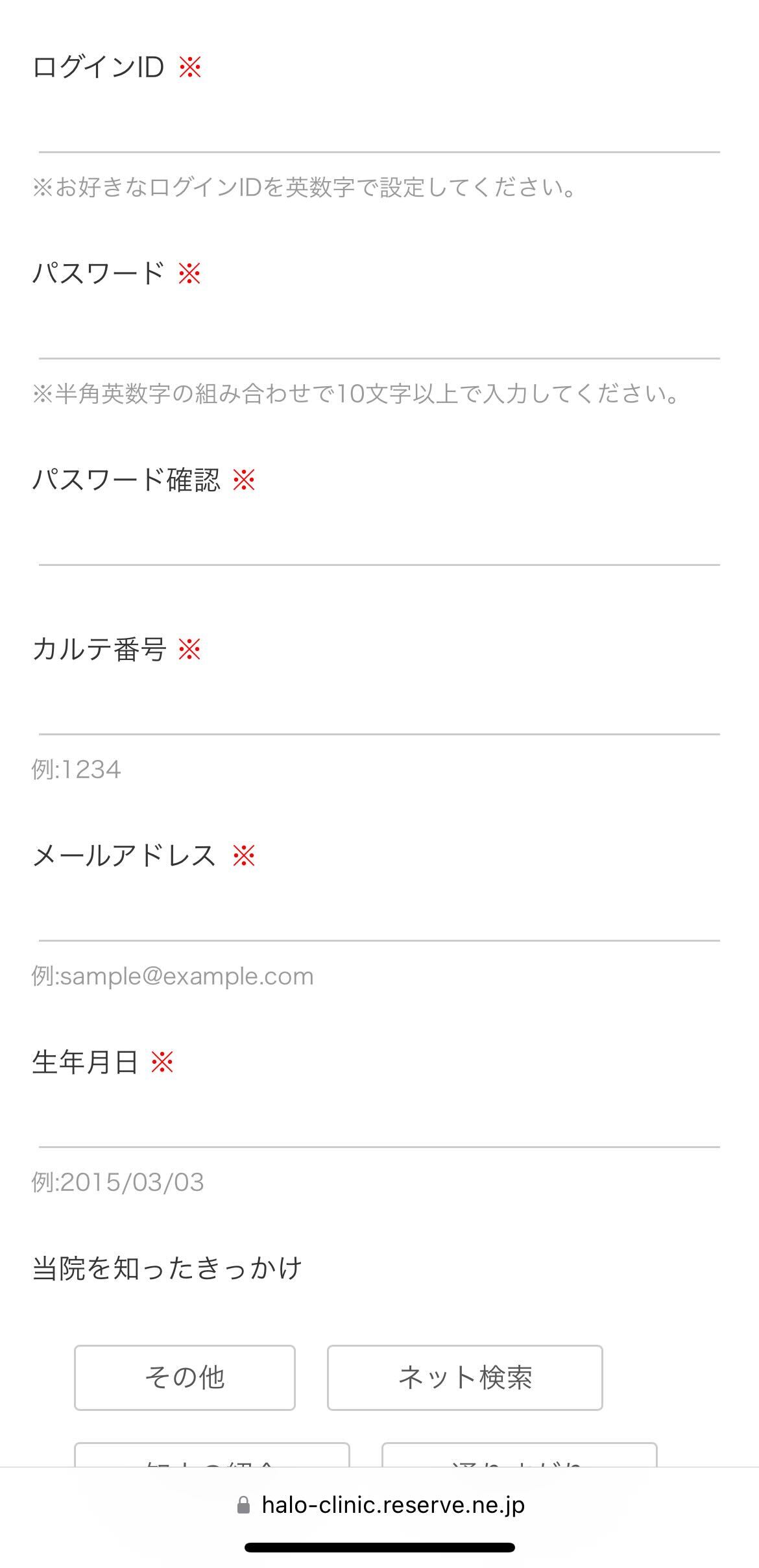The width and height of the screenshot is (759, 1568).
Task: Tap the パスワード entry field
Action: (379, 333)
